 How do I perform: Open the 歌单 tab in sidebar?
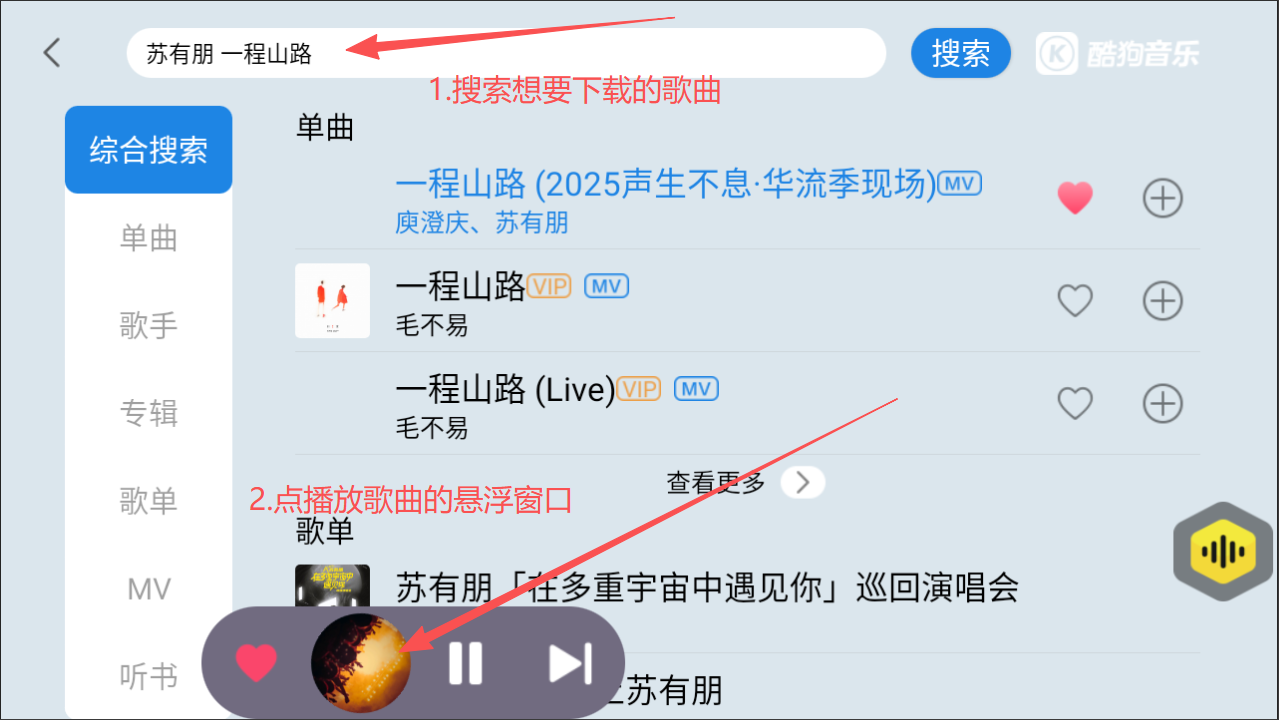pyautogui.click(x=148, y=500)
